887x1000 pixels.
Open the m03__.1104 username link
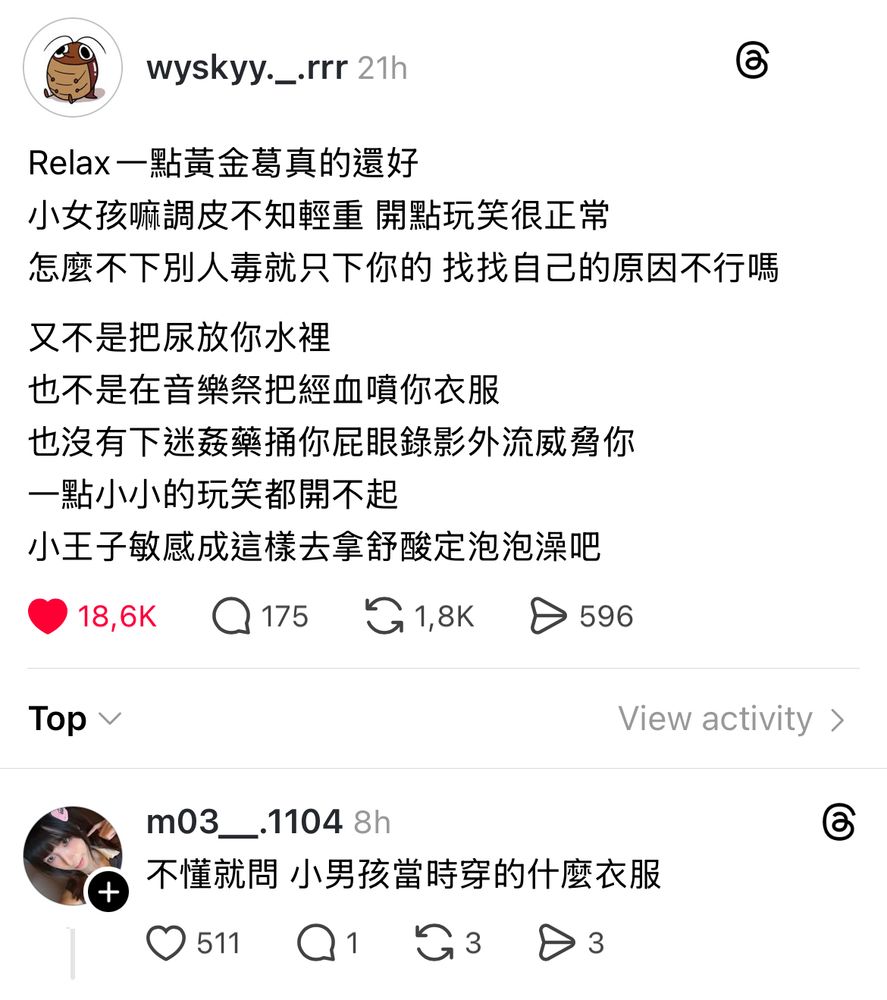point(244,821)
